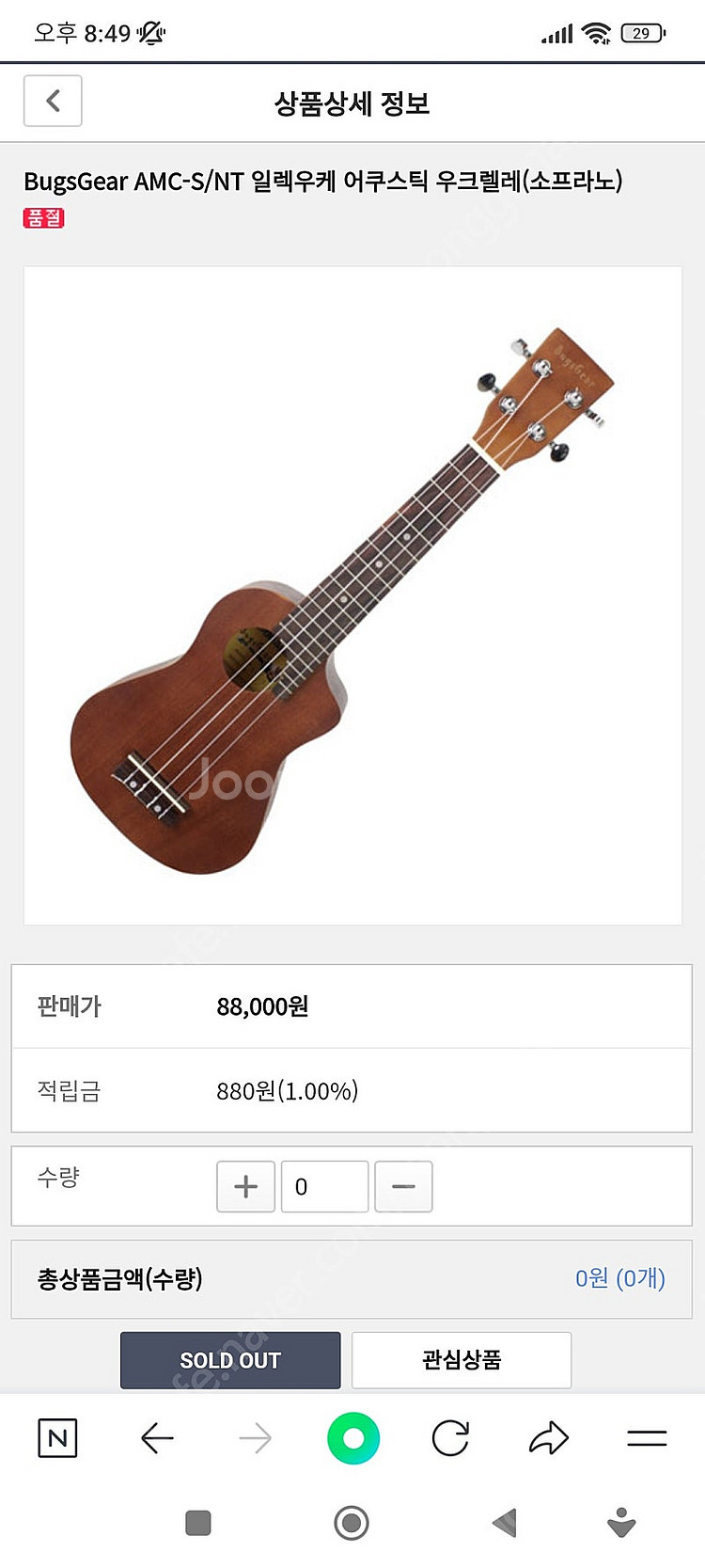Go back from product detail page

53,101
